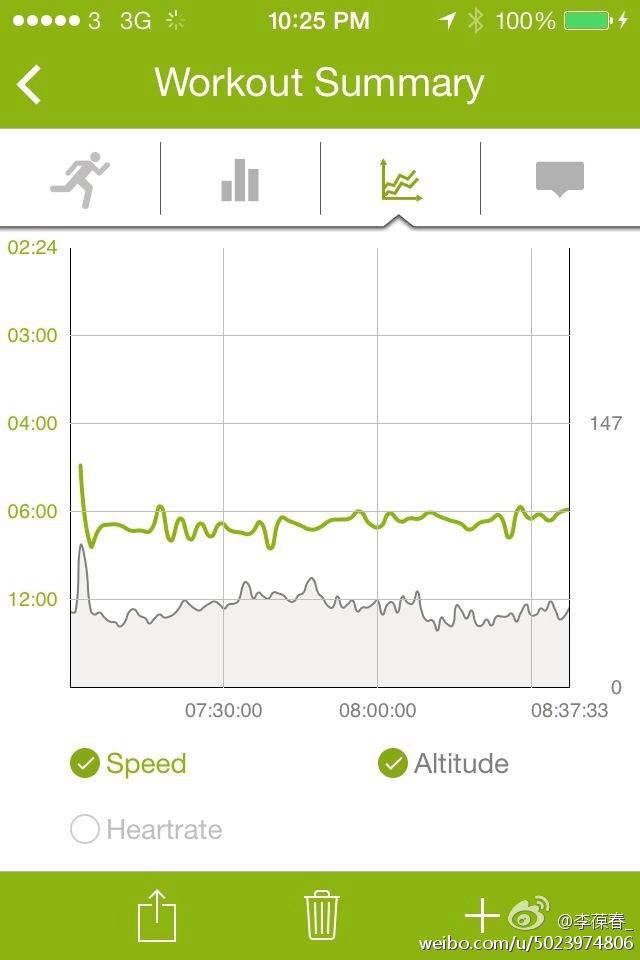This screenshot has height=960, width=640.
Task: Open the bar chart statistics tab
Action: tap(240, 180)
